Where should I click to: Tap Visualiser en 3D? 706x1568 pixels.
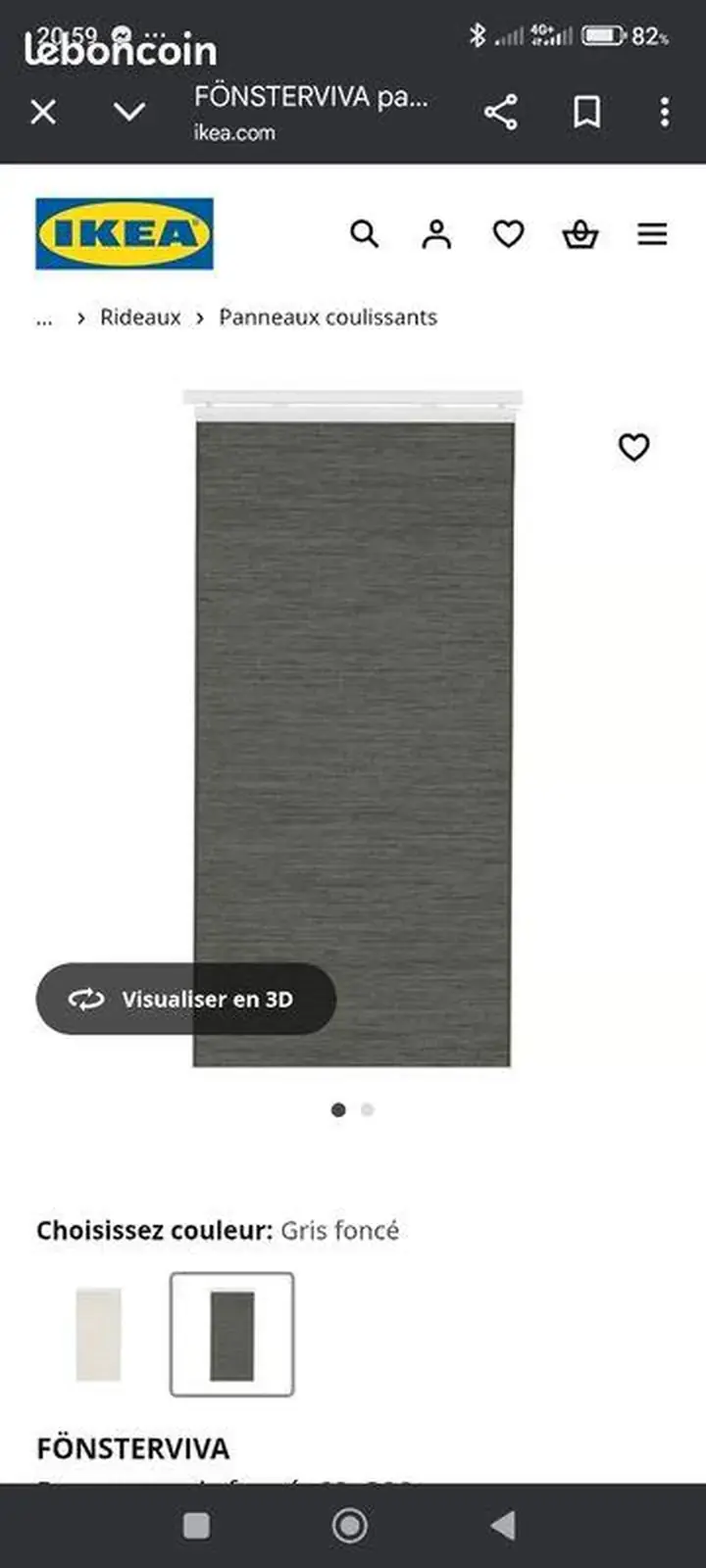186,999
